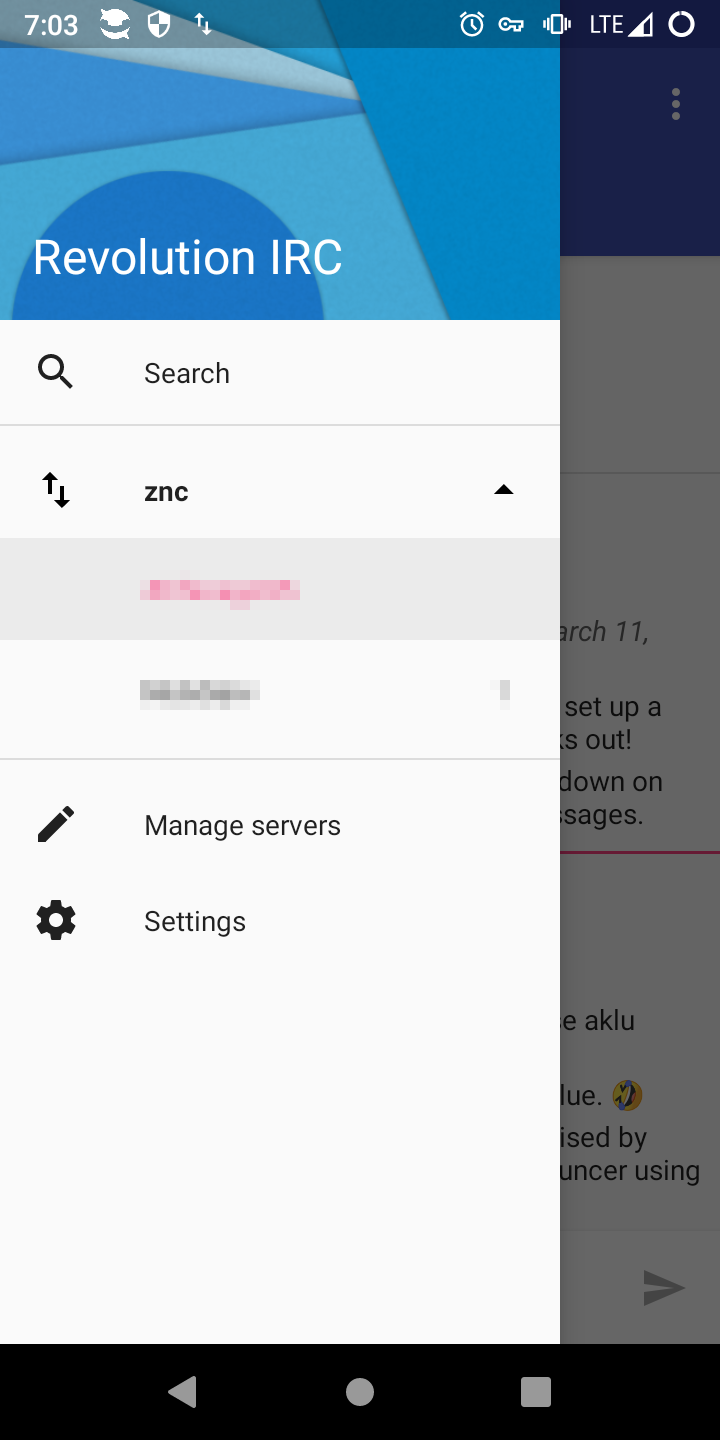Open the pink highlighted channel under znc
Screen dimensions: 720x1440
coord(220,590)
